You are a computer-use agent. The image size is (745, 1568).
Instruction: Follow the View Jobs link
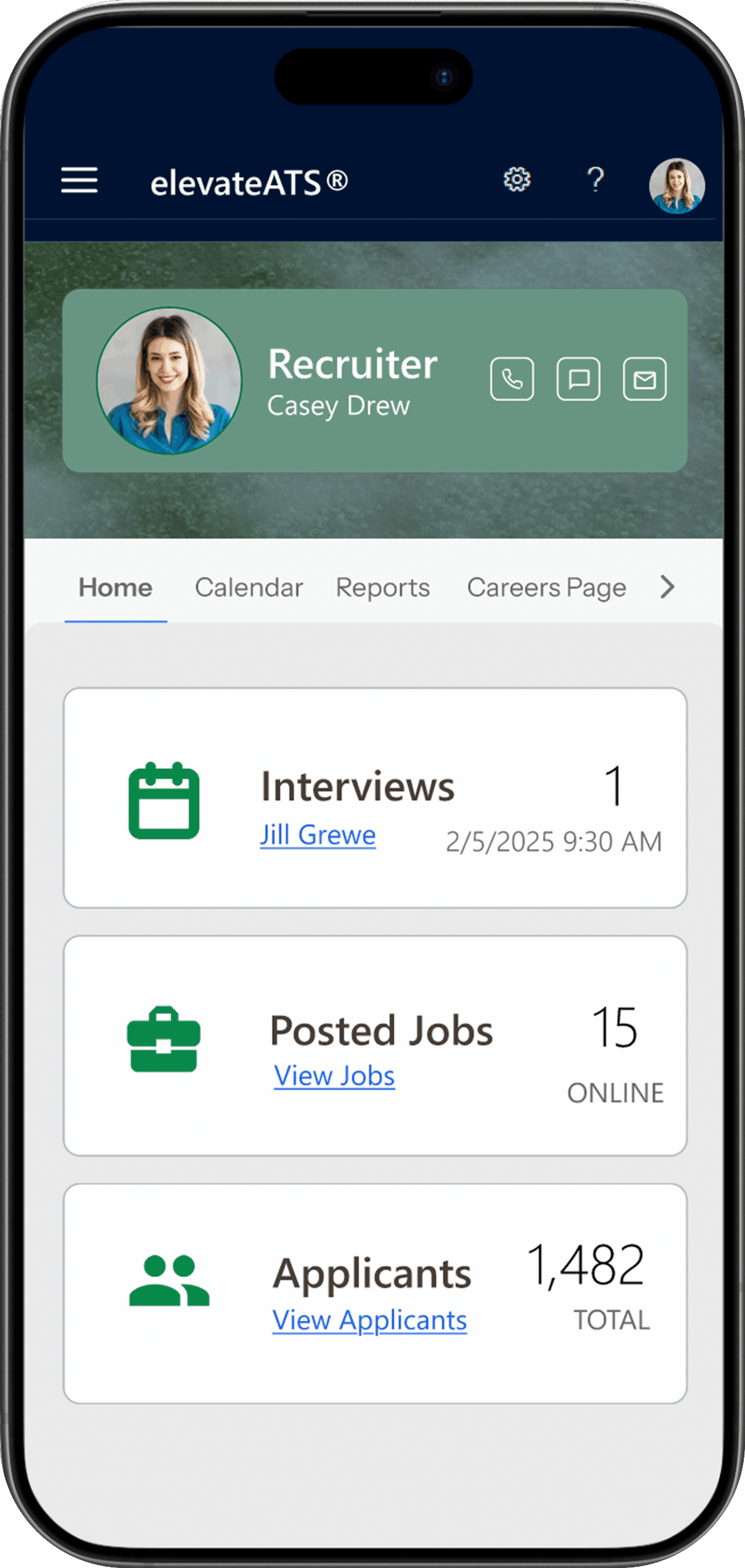(334, 1076)
